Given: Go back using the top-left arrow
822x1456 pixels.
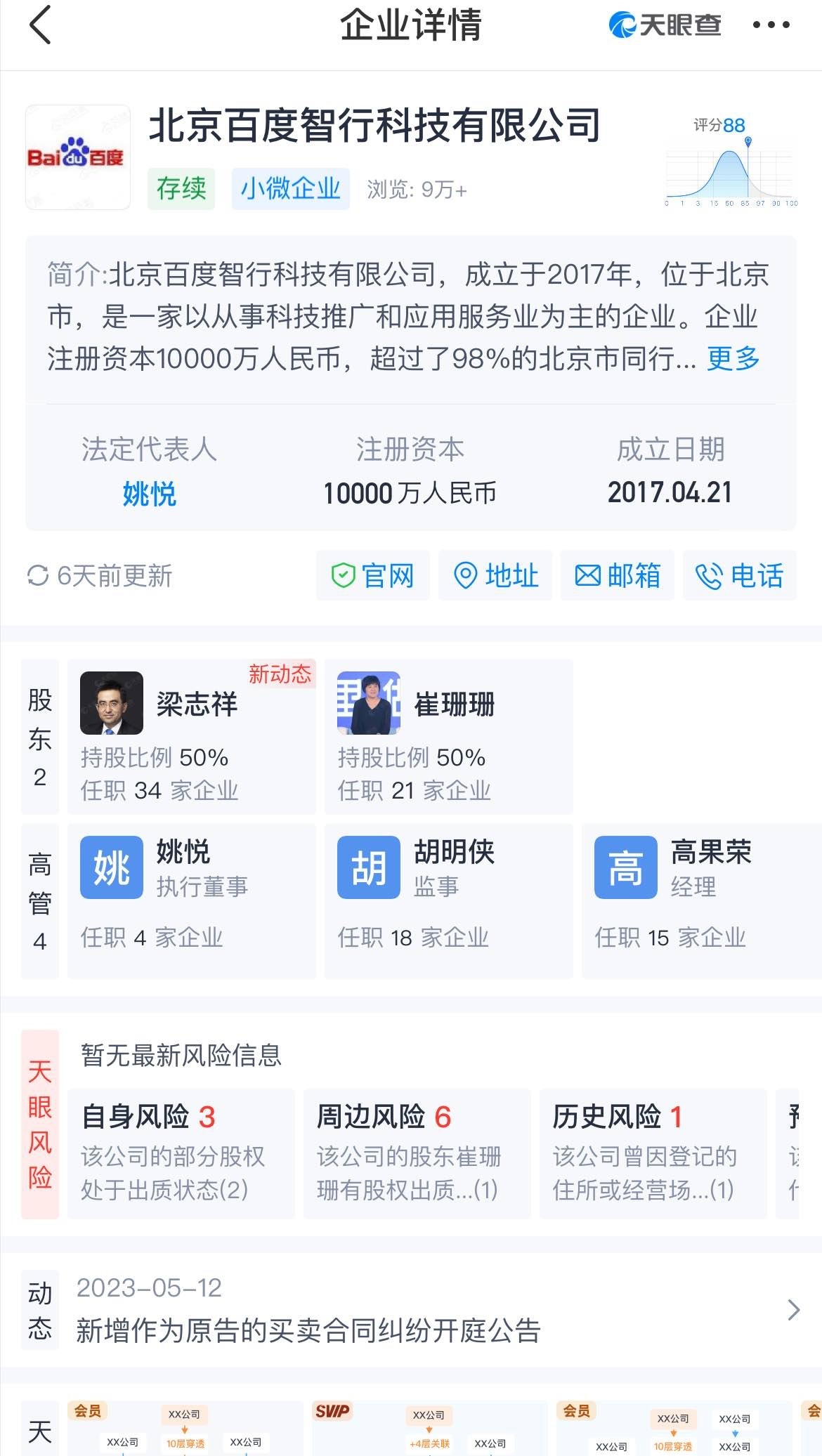Looking at the screenshot, I should (x=41, y=25).
